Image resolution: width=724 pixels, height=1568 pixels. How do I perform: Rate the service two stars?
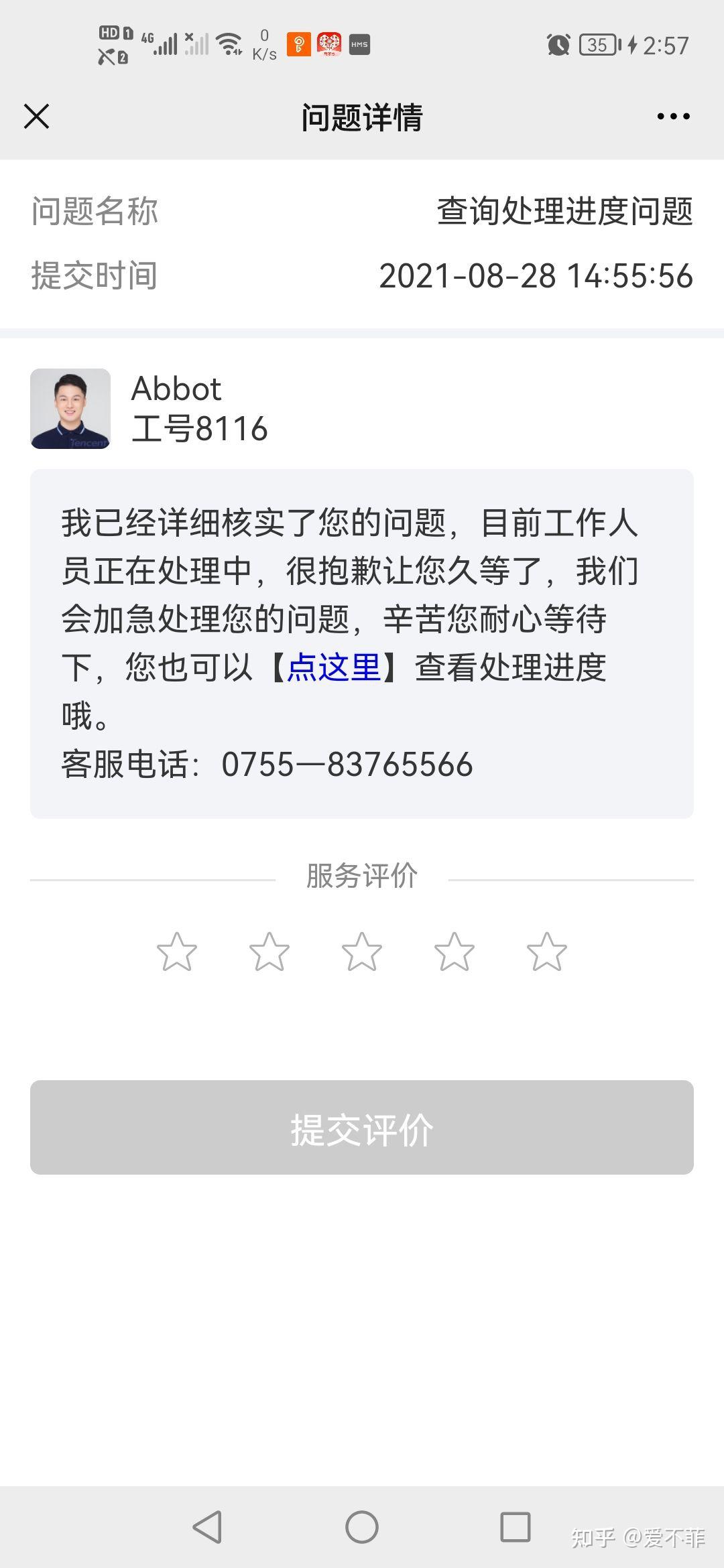(x=269, y=952)
